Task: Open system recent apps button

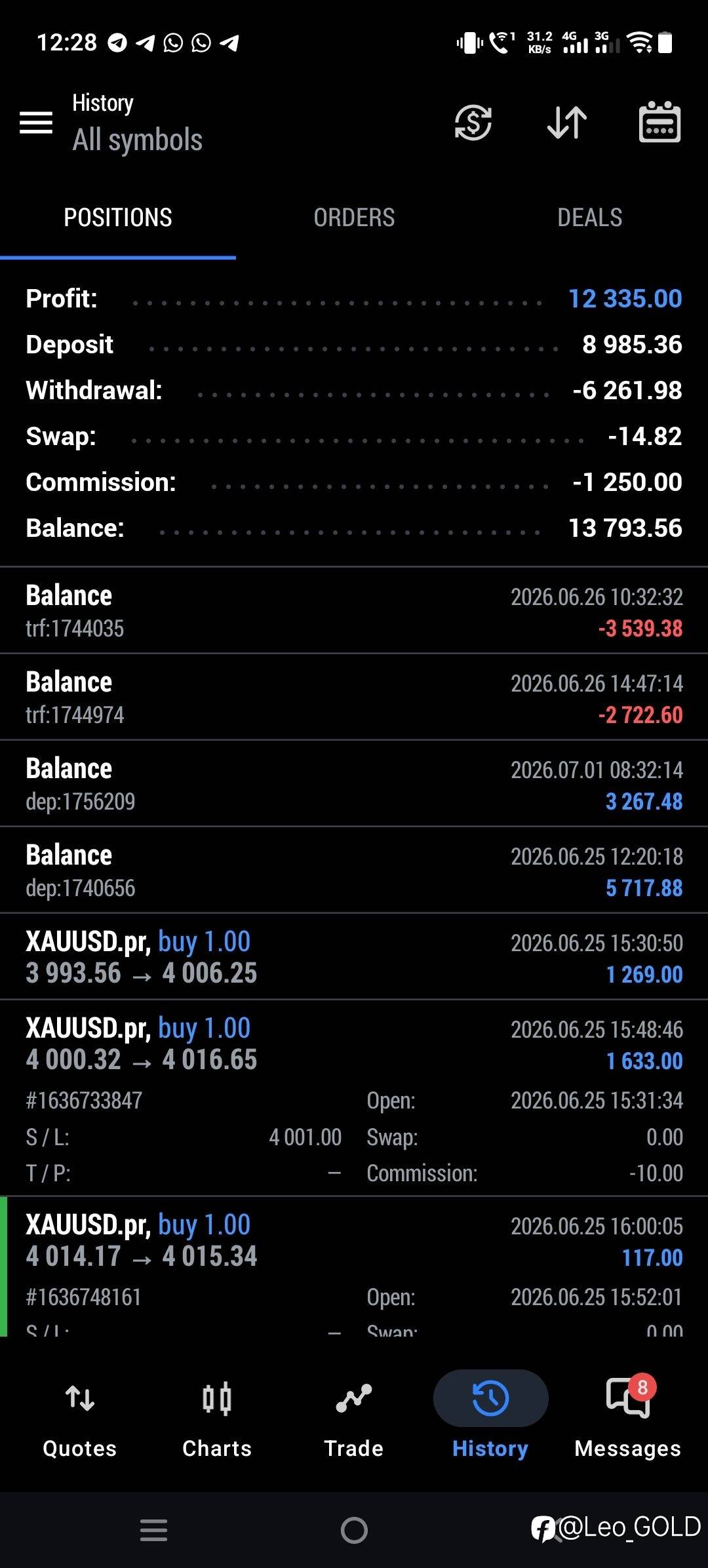Action: [x=154, y=1531]
